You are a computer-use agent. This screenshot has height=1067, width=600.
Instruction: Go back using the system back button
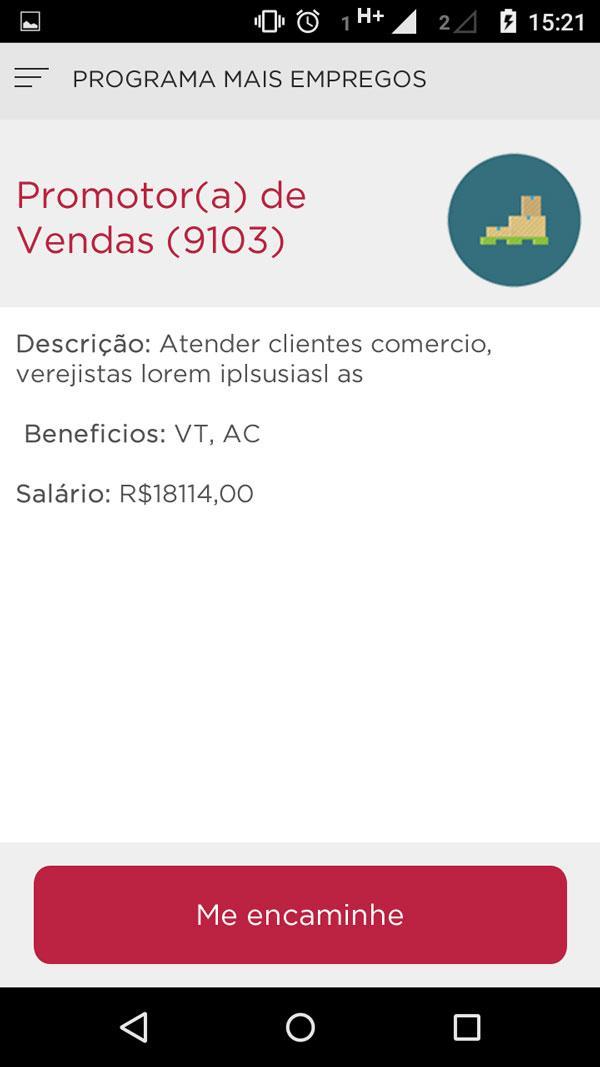133,1027
